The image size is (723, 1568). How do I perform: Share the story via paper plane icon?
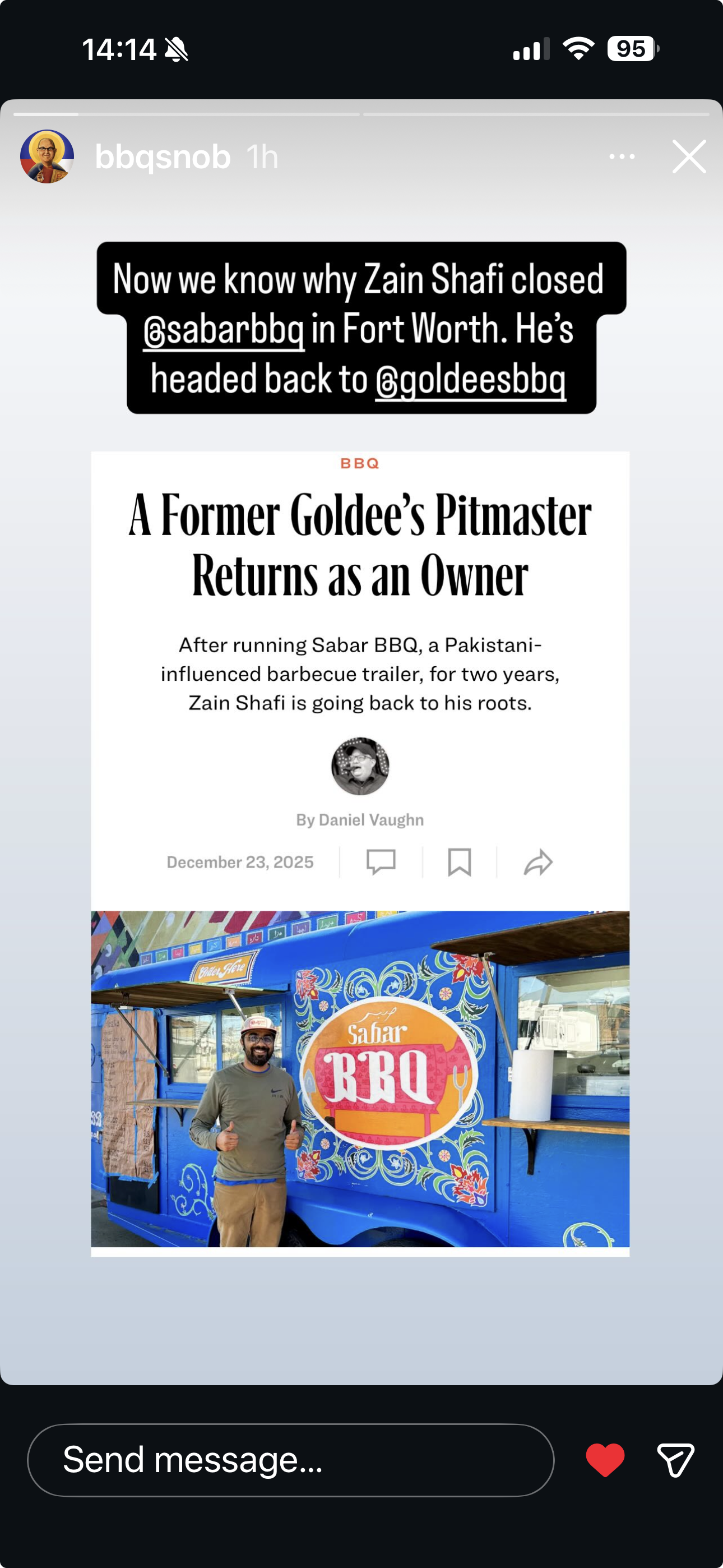tap(675, 1460)
